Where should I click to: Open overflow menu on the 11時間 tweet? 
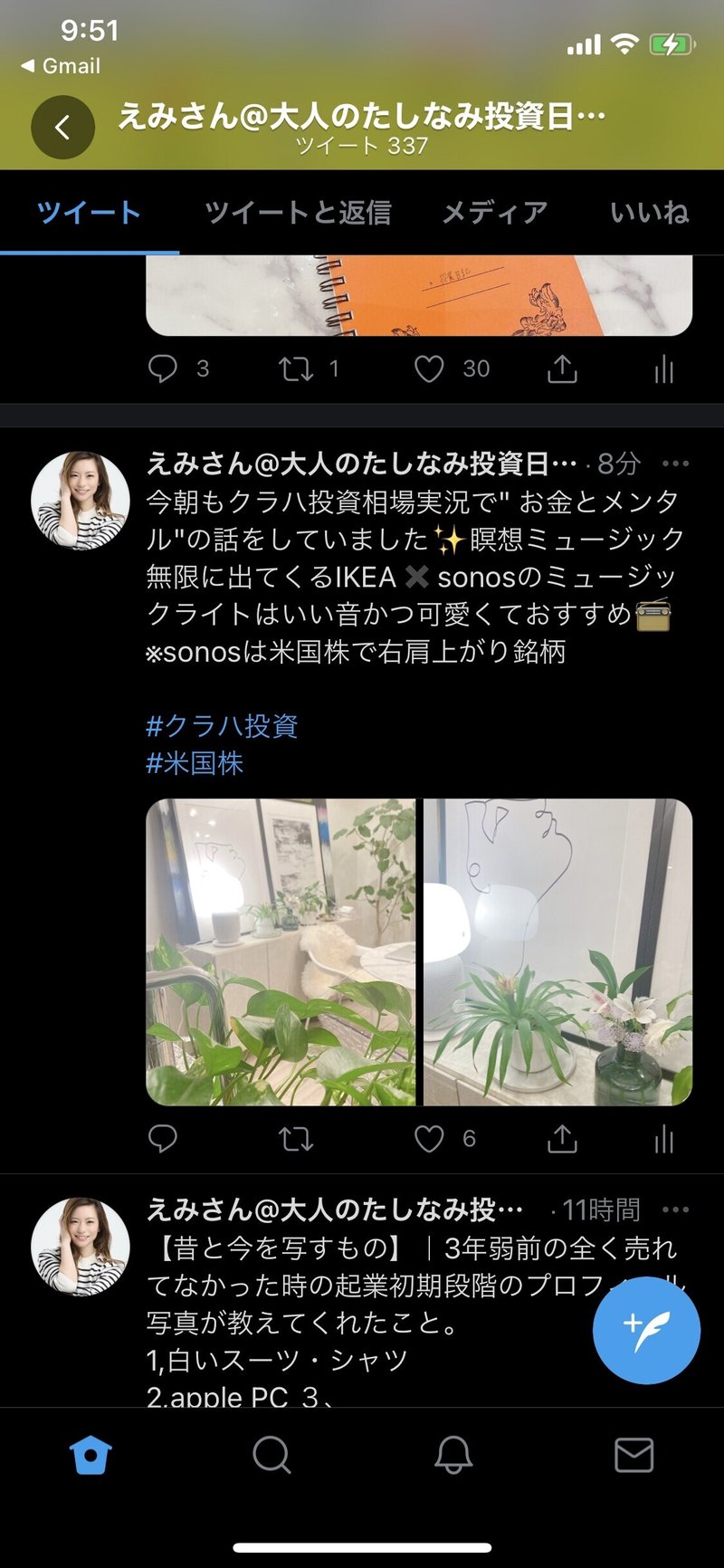point(675,1209)
